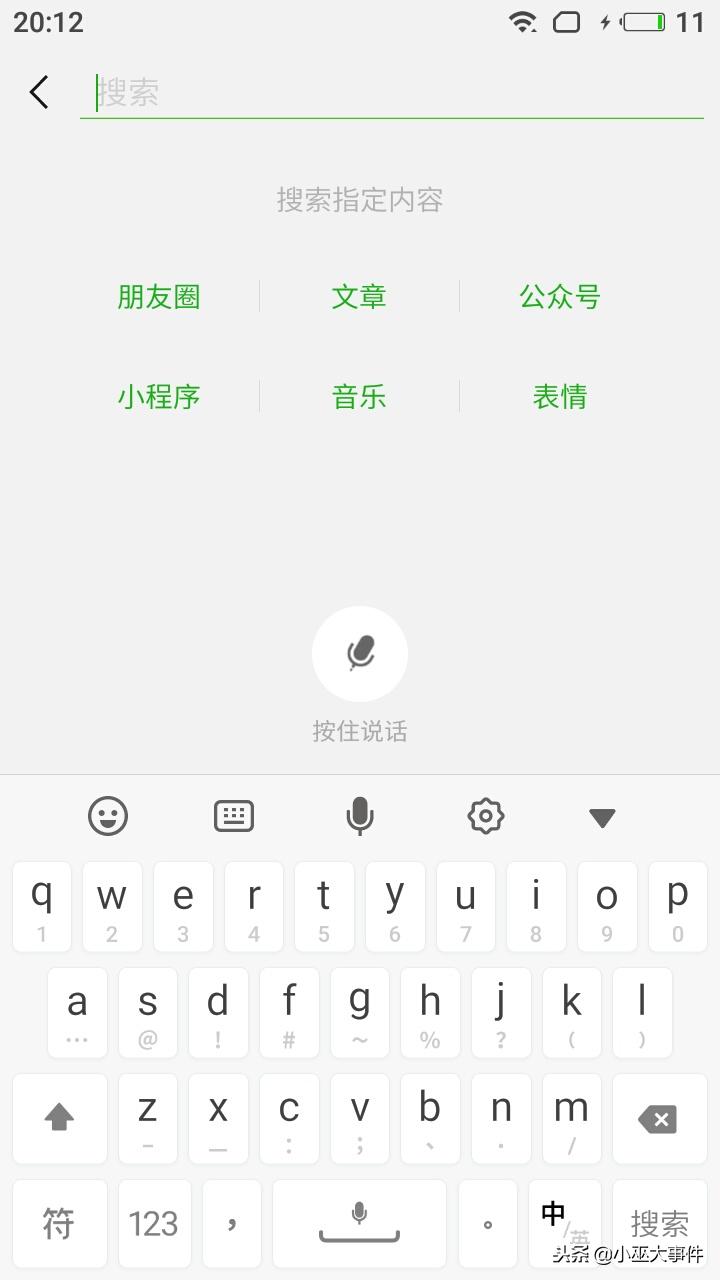
Task: Switch to symbol input with the 符 key
Action: pyautogui.click(x=60, y=1223)
